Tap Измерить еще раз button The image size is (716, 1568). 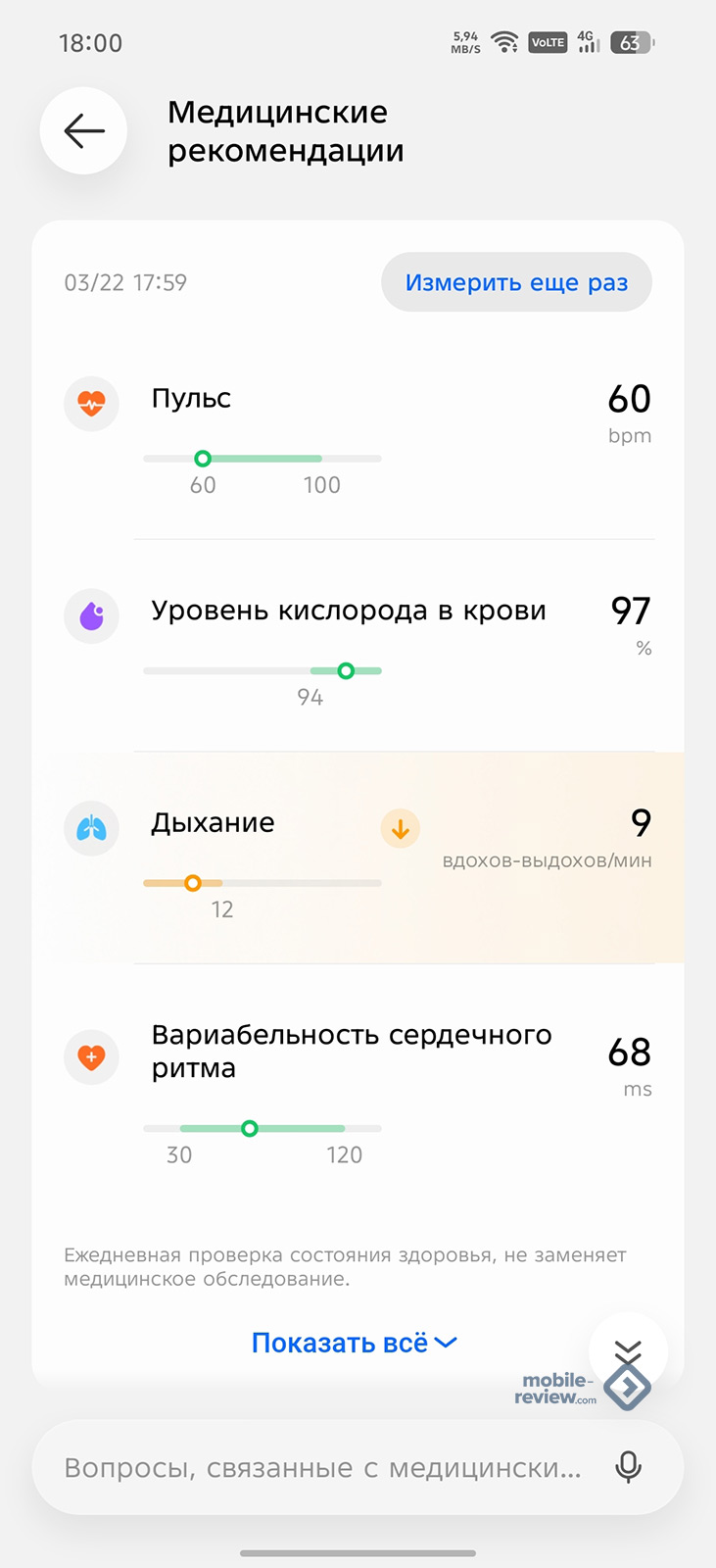tap(516, 282)
